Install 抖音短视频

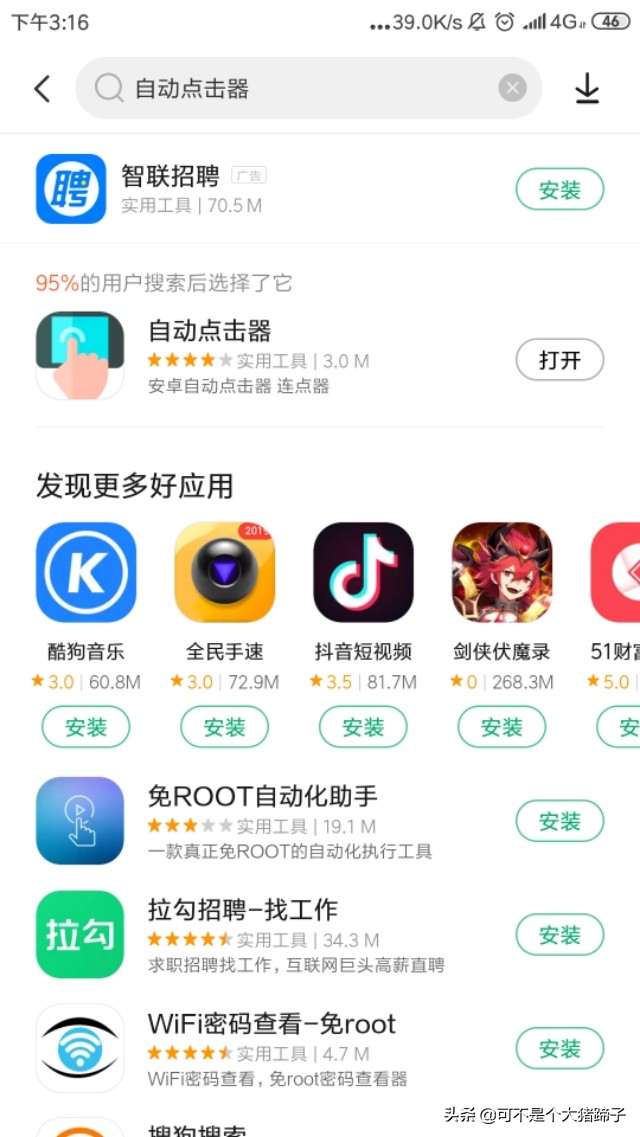point(363,727)
